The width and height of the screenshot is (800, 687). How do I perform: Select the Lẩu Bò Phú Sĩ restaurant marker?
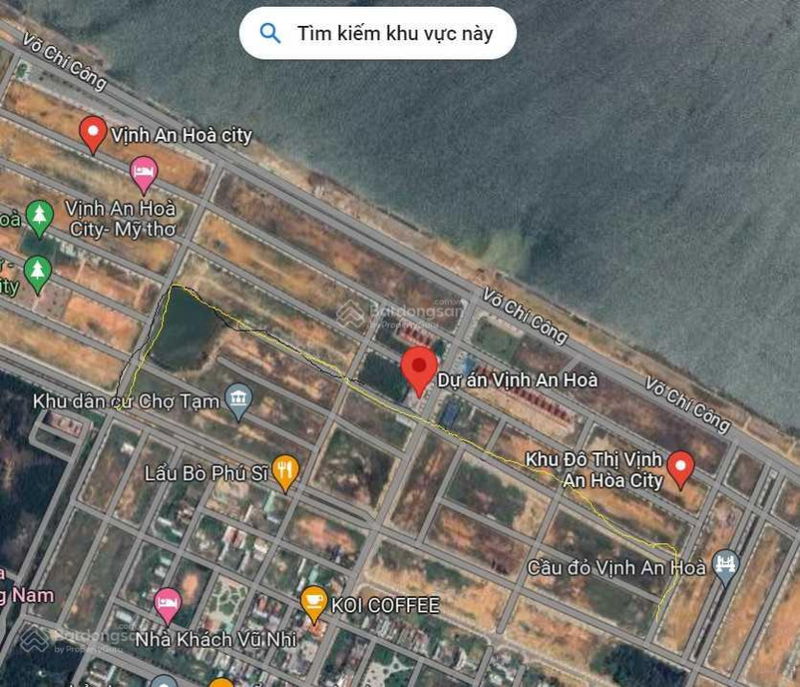[x=286, y=471]
